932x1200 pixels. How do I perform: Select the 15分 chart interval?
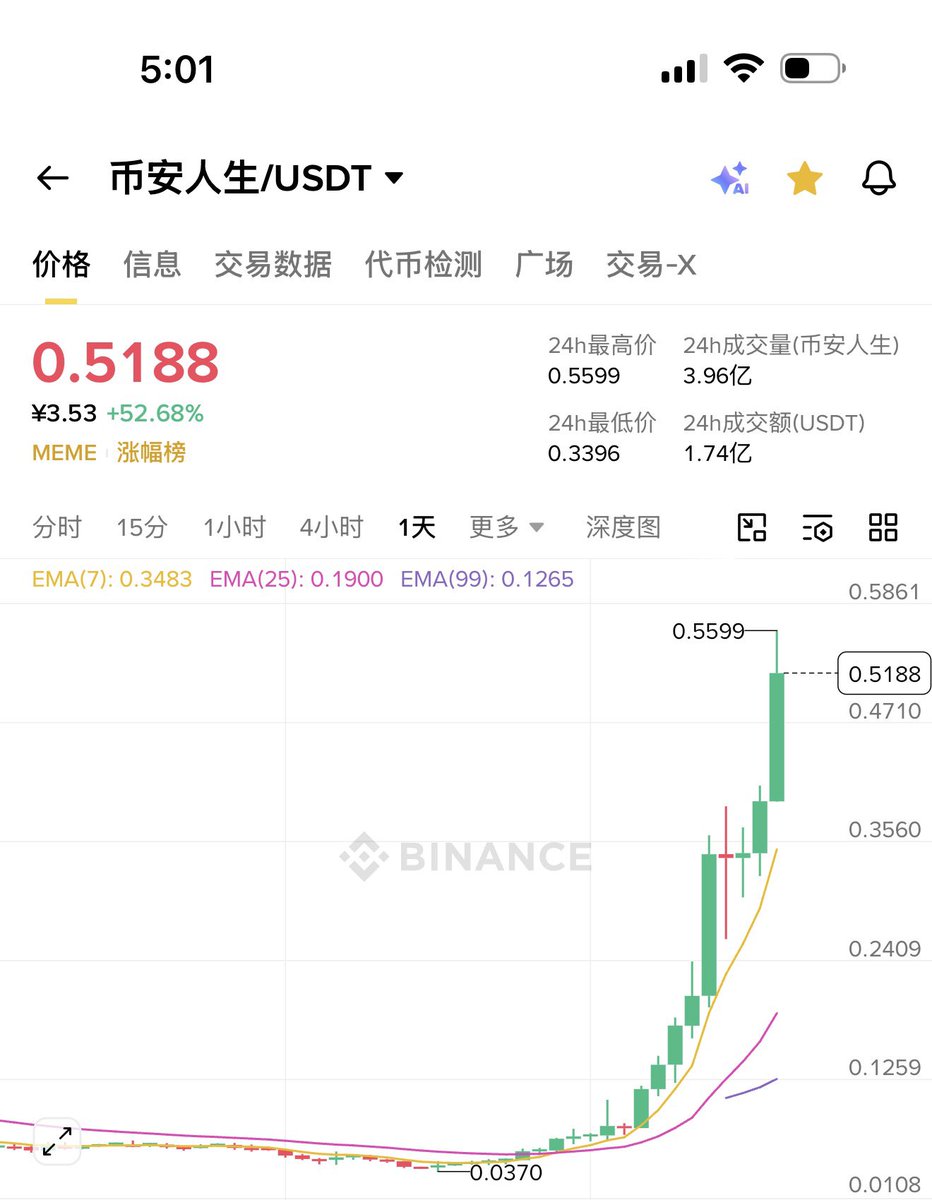tap(142, 527)
